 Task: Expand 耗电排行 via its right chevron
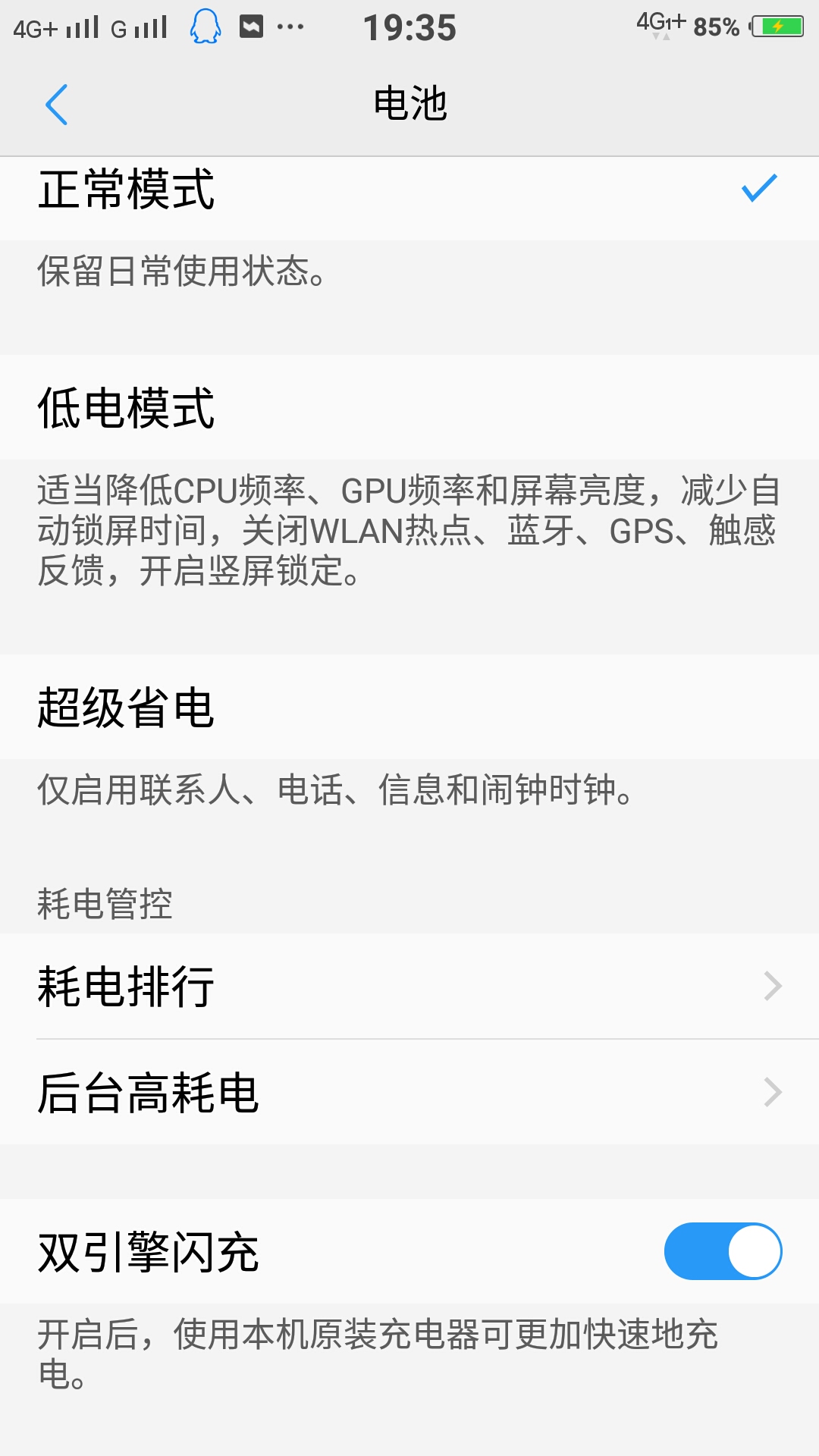(775, 984)
